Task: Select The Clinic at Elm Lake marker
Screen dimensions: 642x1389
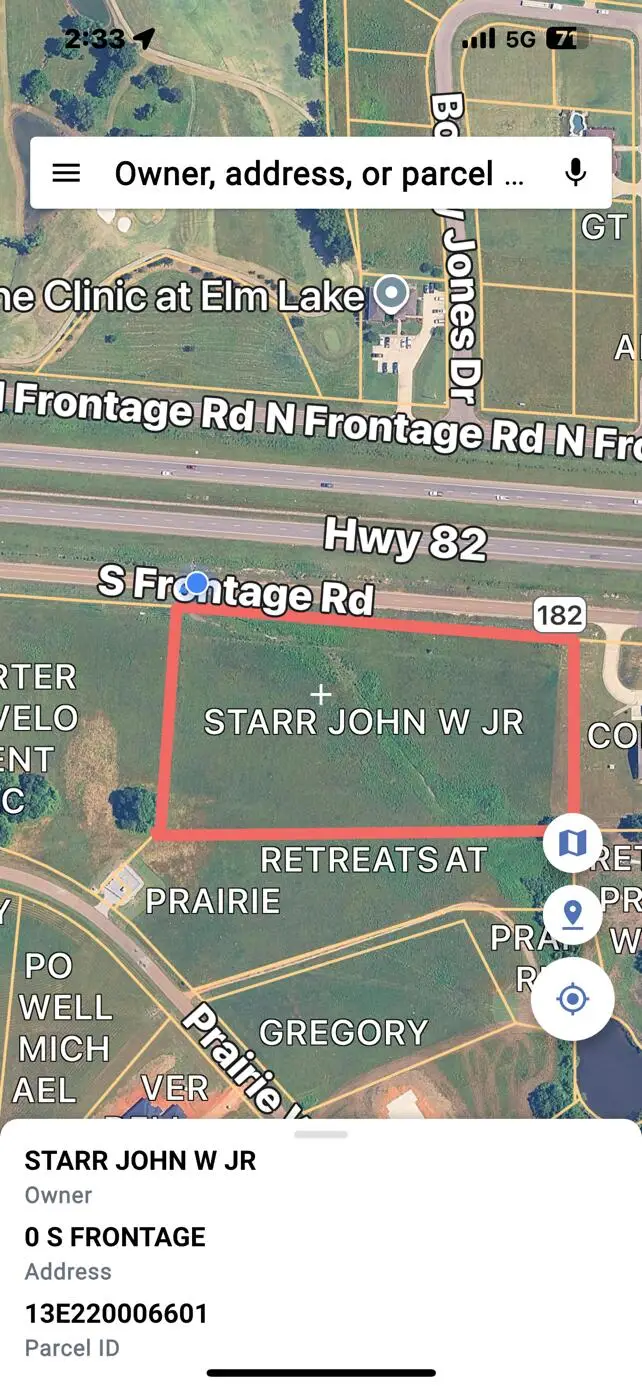Action: [x=391, y=294]
